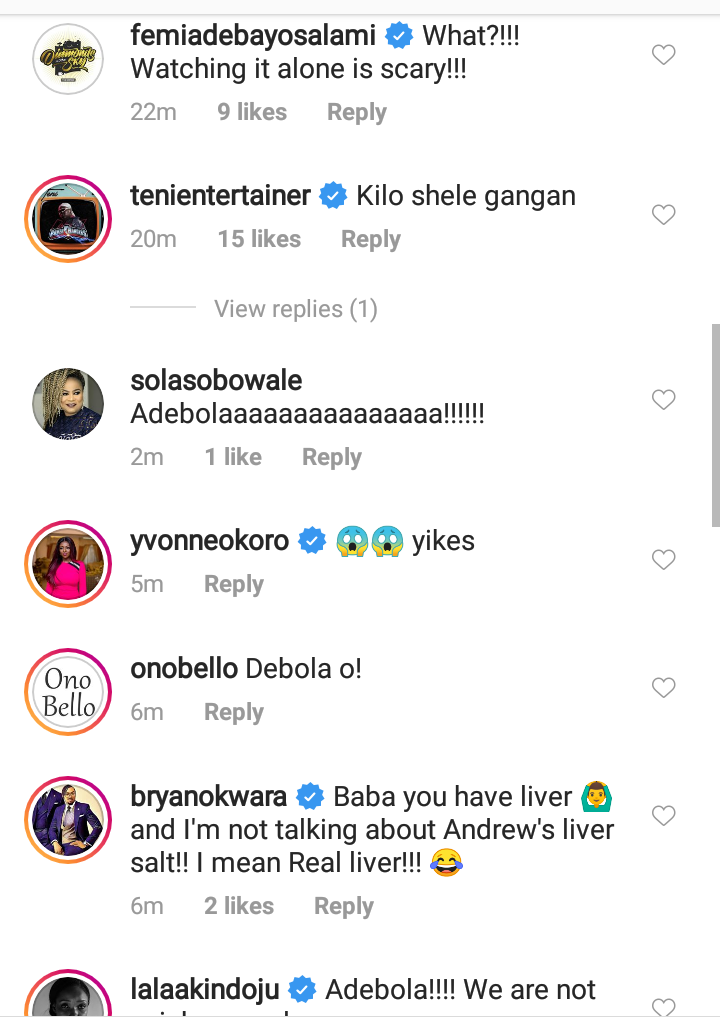
Task: Like yvonneokoro's yikes comment
Action: click(664, 560)
